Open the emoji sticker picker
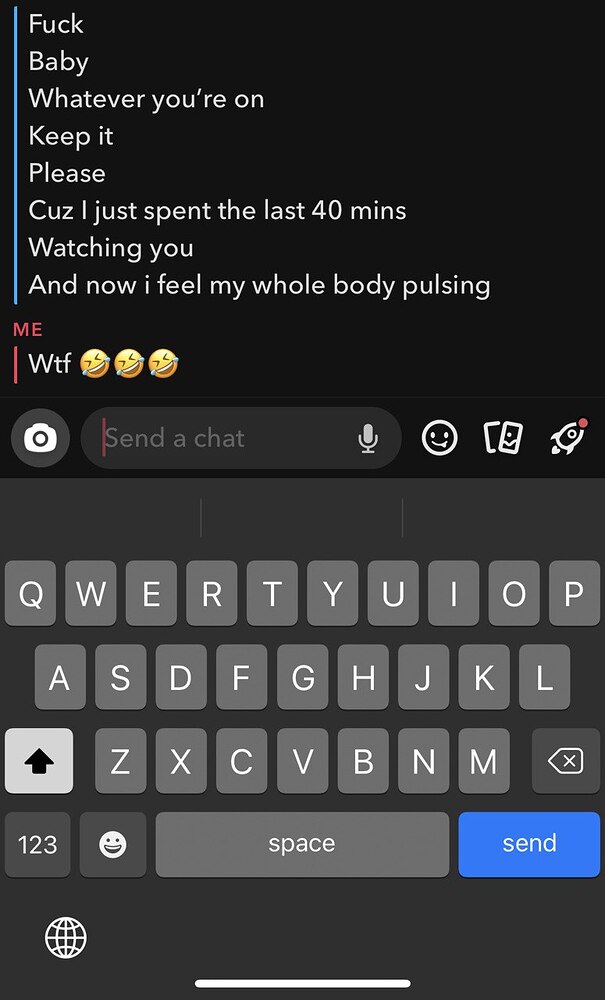This screenshot has height=1000, width=605. tap(439, 438)
